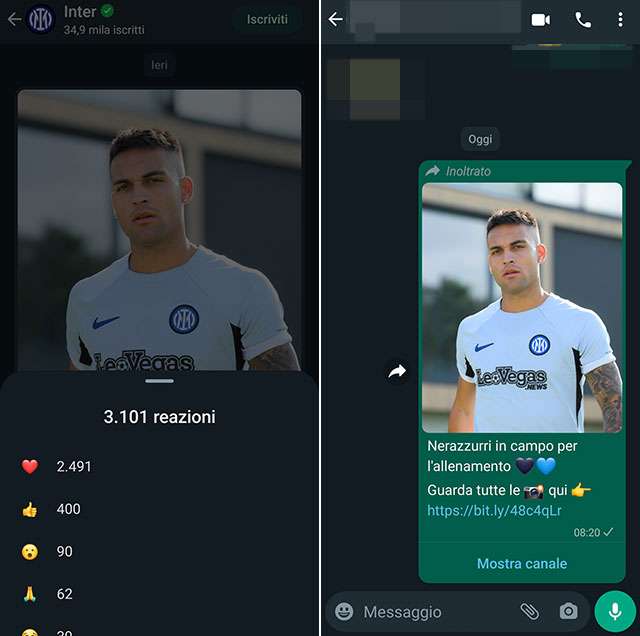Screen dimensions: 640x636
Task: Open the camera from the message bar
Action: point(568,611)
